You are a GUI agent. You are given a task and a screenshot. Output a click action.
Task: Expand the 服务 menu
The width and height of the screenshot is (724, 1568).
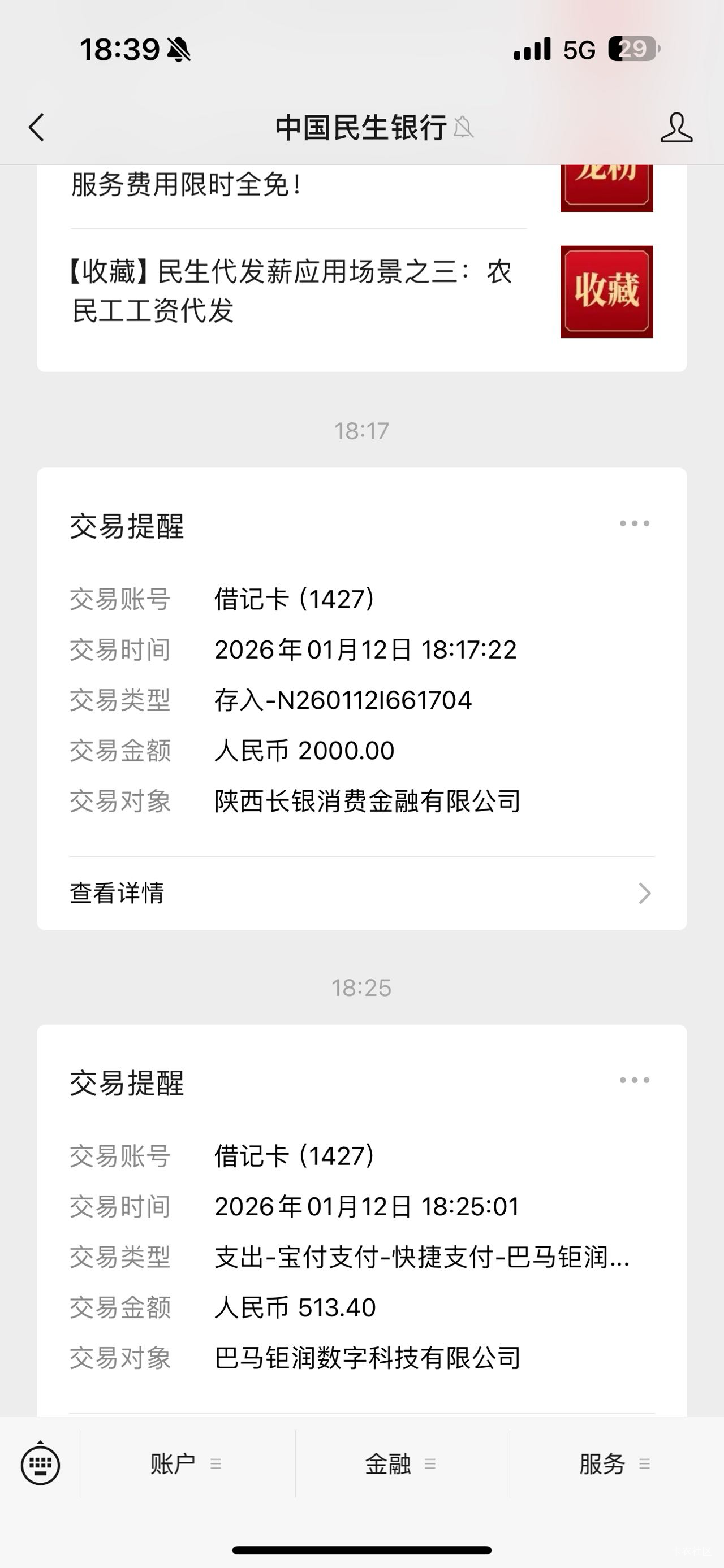pos(615,1463)
